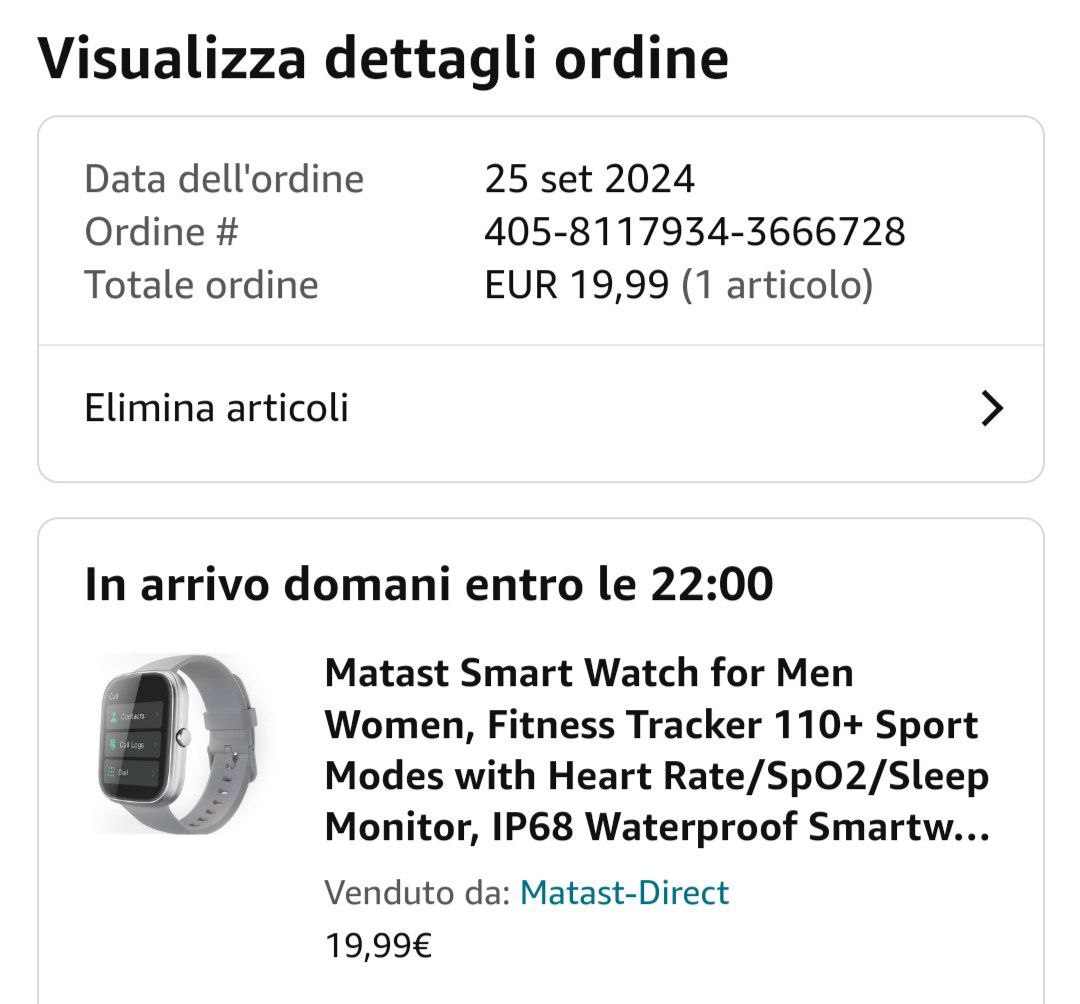Open the Elimina articoli row
This screenshot has width=1080, height=1004.
(x=540, y=409)
